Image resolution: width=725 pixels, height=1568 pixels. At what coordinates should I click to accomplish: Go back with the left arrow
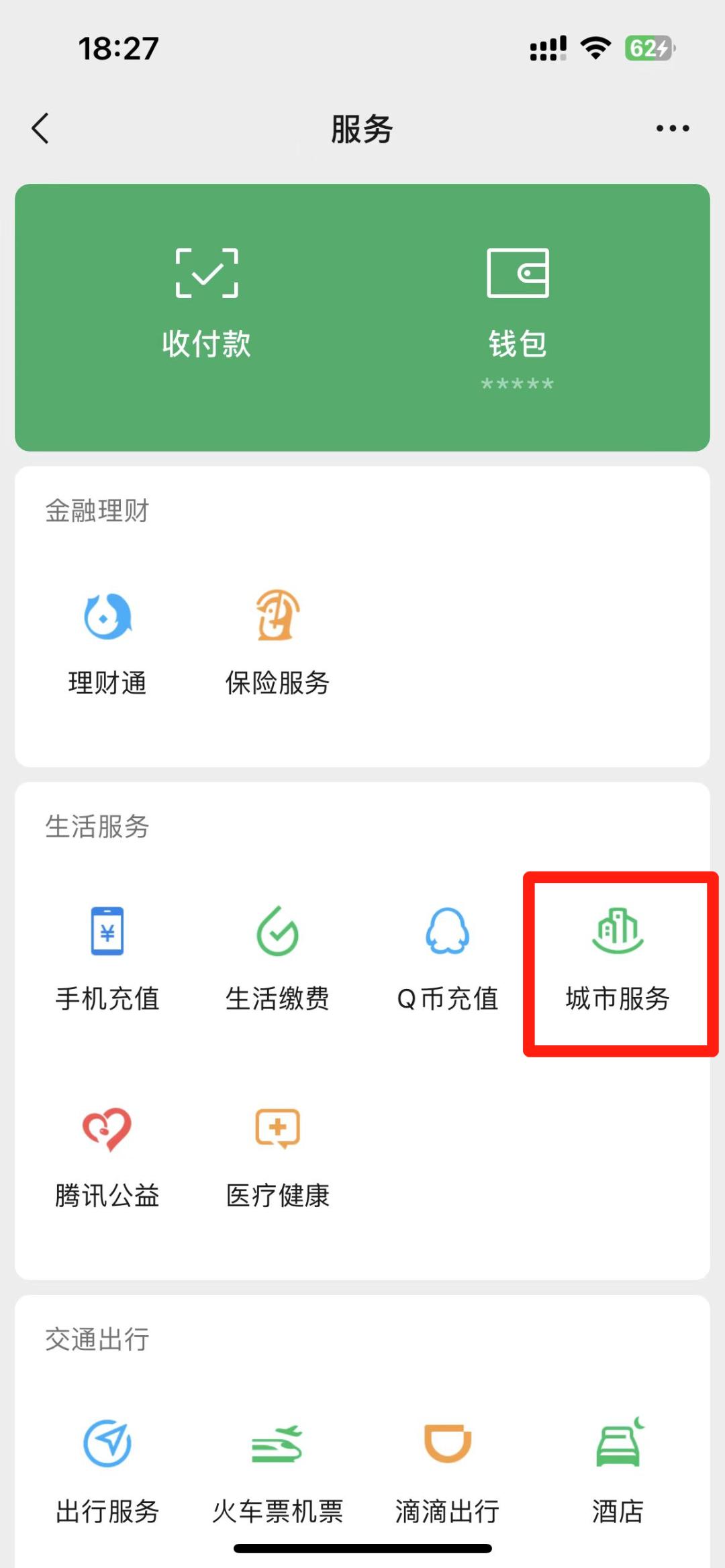42,127
